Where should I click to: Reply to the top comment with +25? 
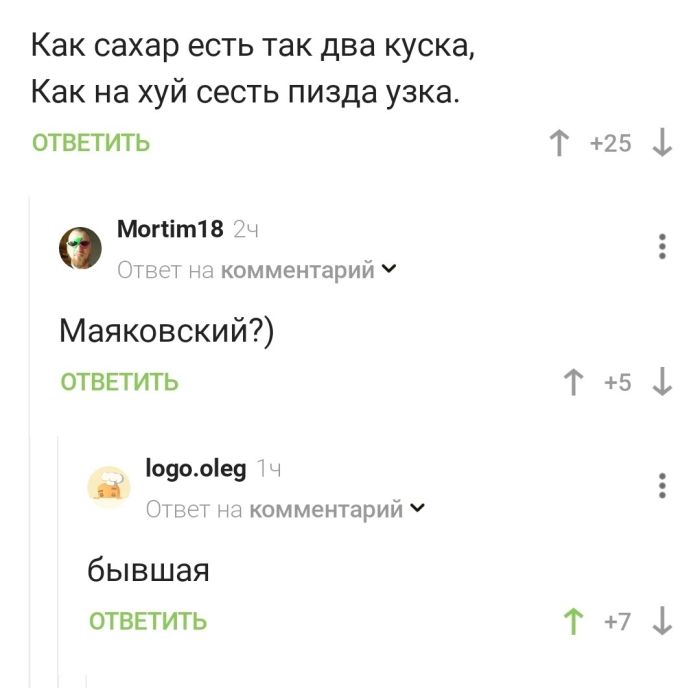(91, 143)
